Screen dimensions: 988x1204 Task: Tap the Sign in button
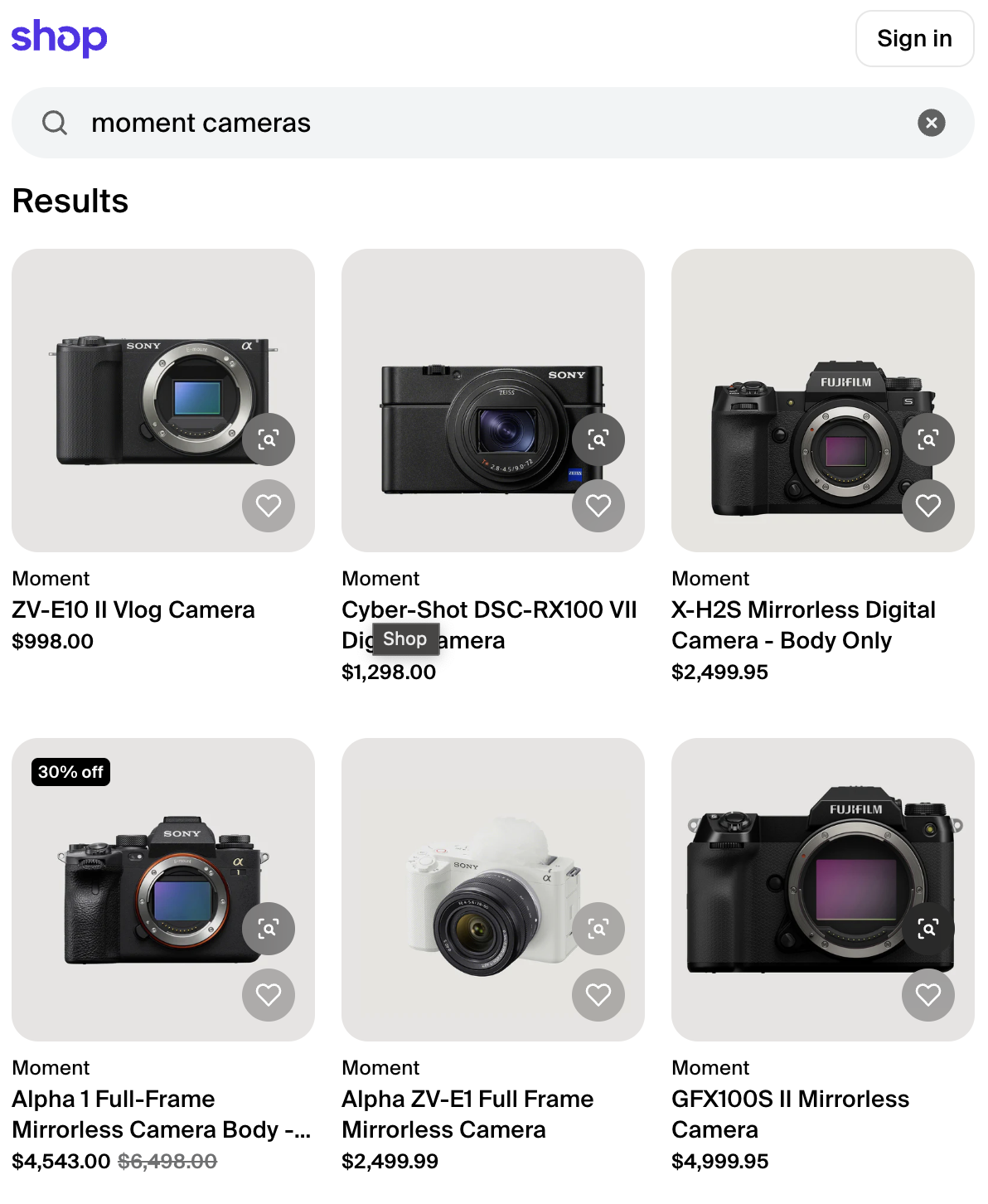coord(913,39)
